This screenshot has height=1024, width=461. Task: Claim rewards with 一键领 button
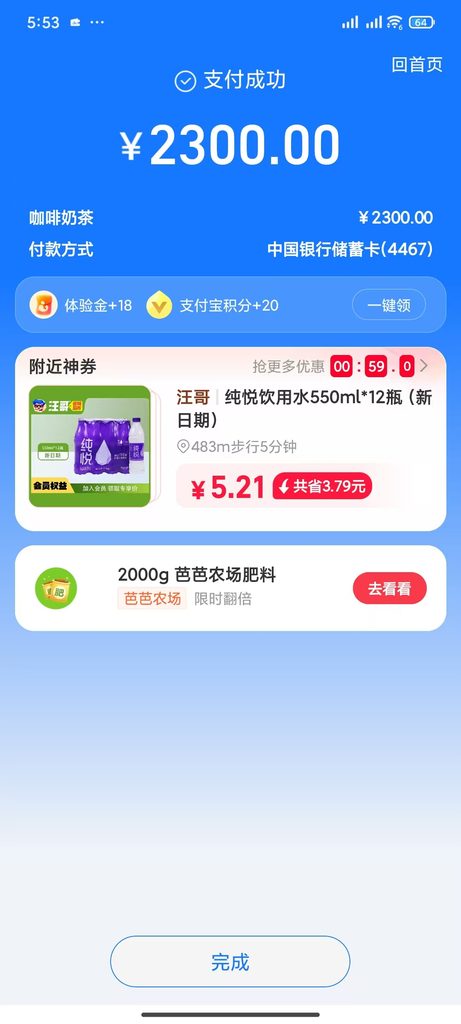389,305
